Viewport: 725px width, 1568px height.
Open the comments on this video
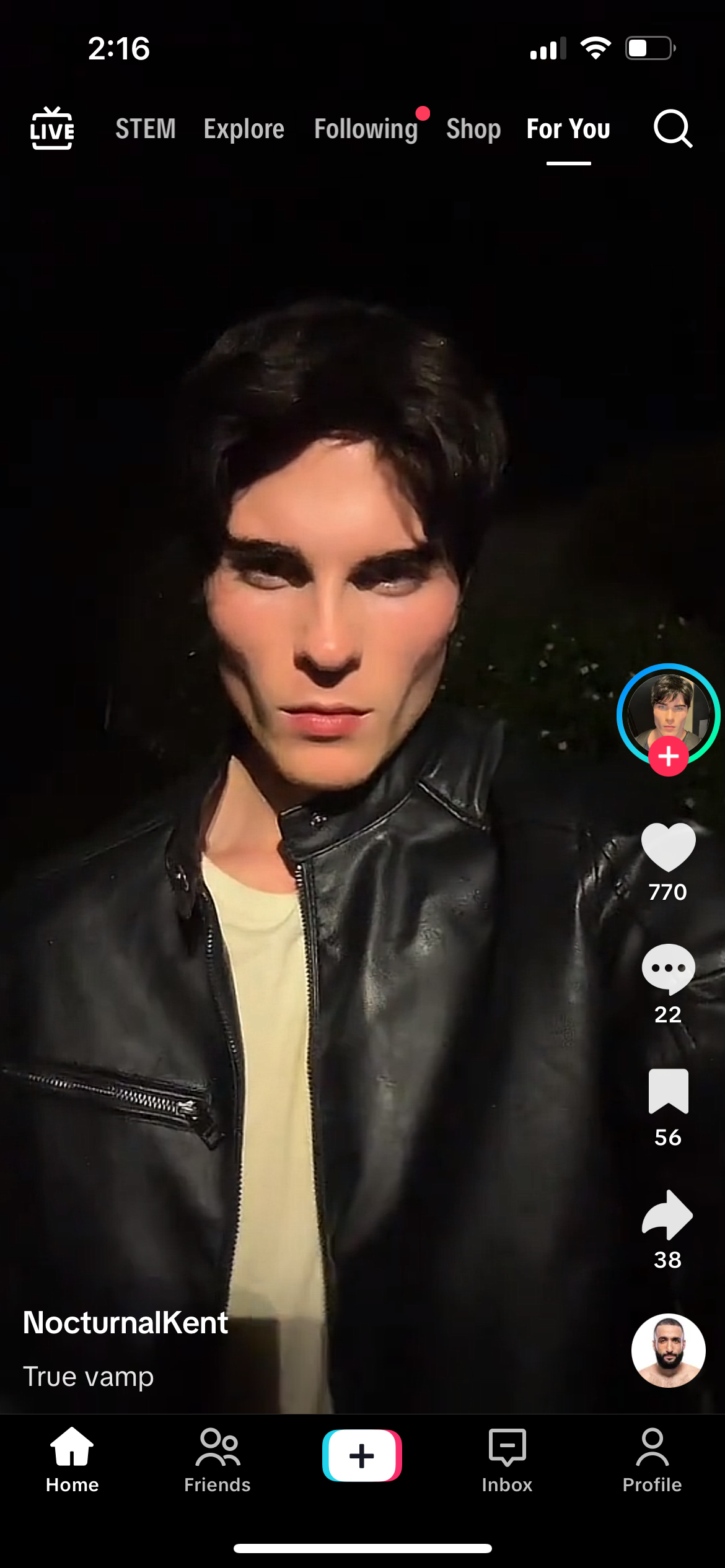pyautogui.click(x=668, y=969)
